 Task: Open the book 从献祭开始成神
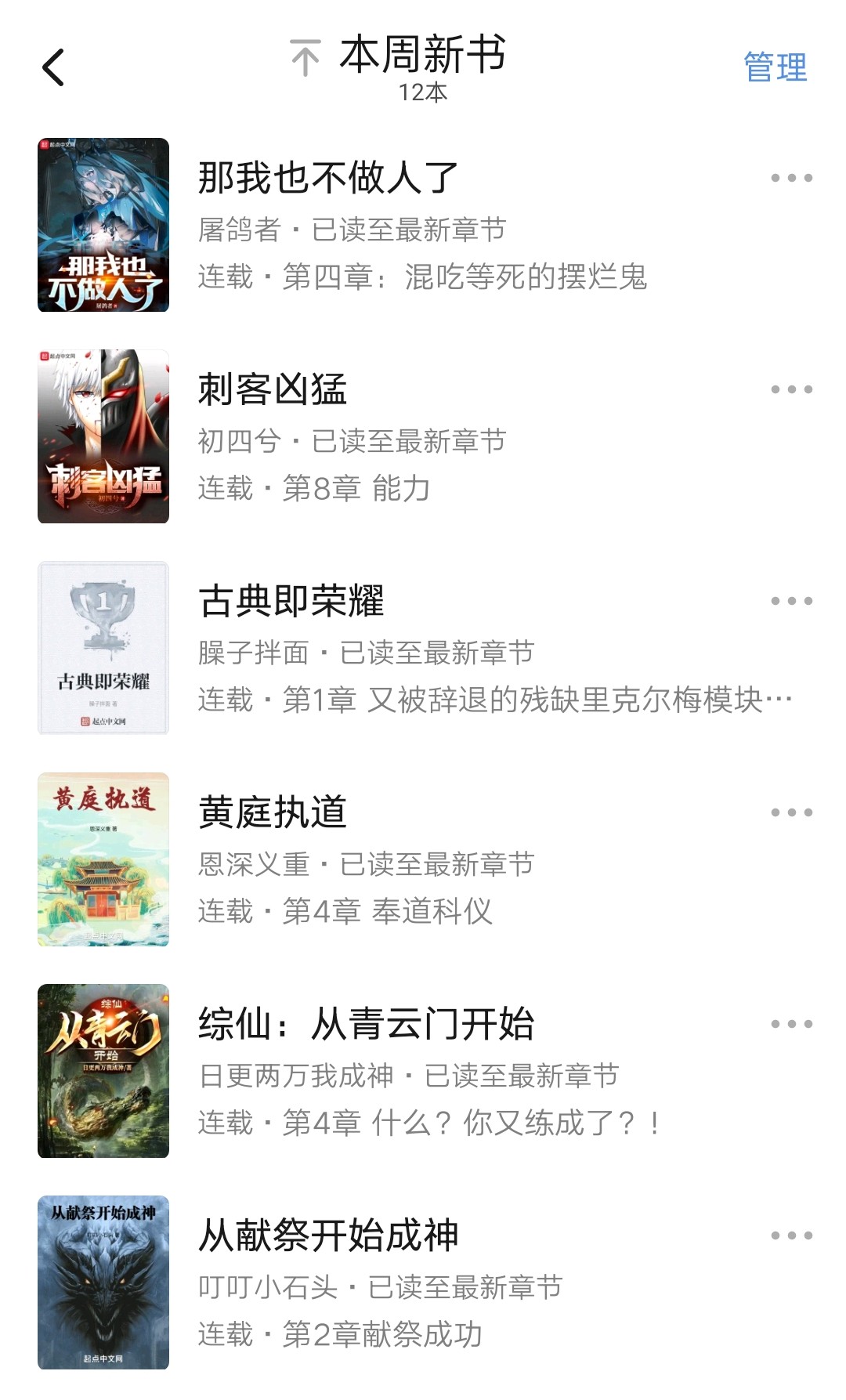328,1235
